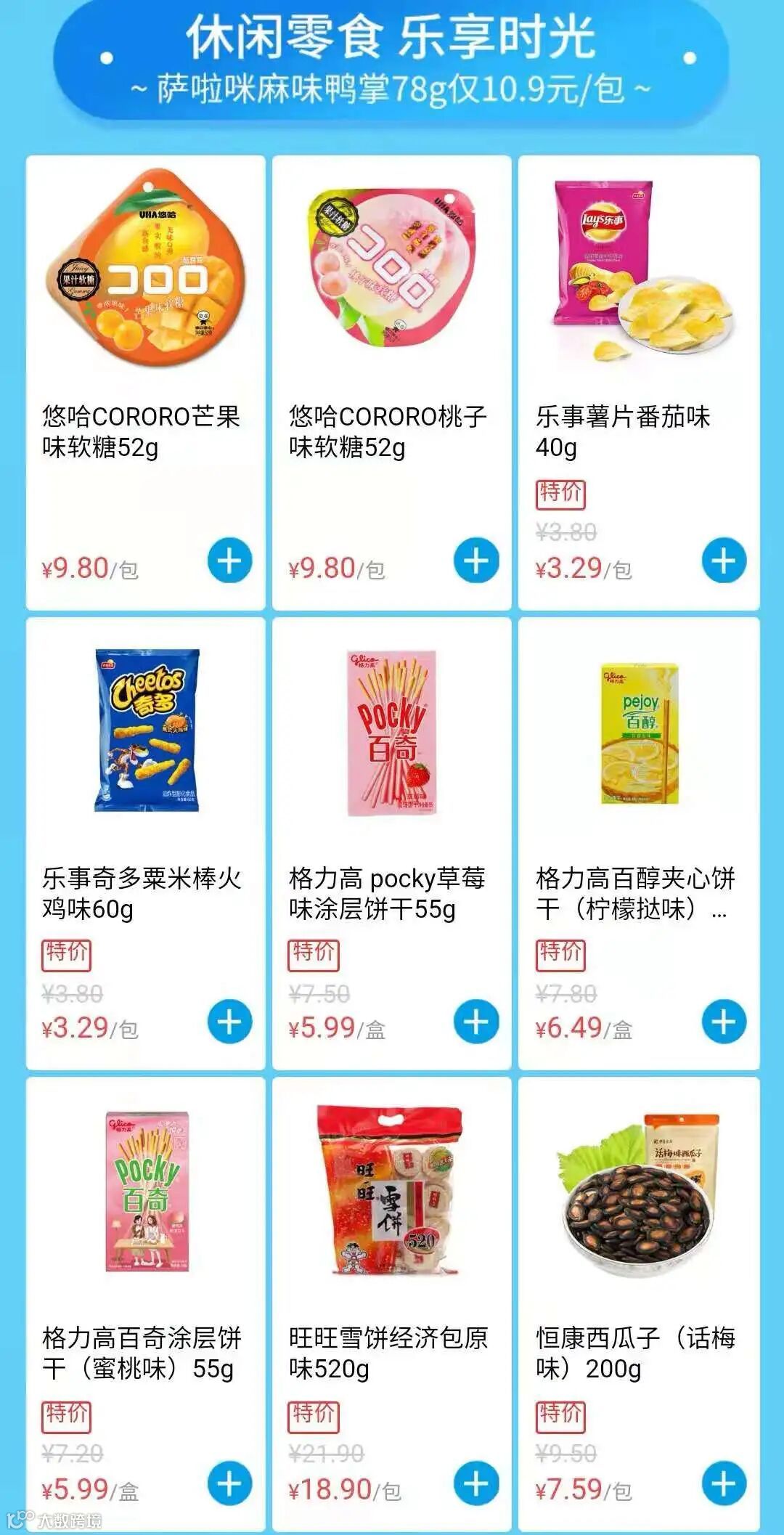Image resolution: width=784 pixels, height=1535 pixels.
Task: Add 乐事薯片番茄味40g to cart
Action: 724,561
